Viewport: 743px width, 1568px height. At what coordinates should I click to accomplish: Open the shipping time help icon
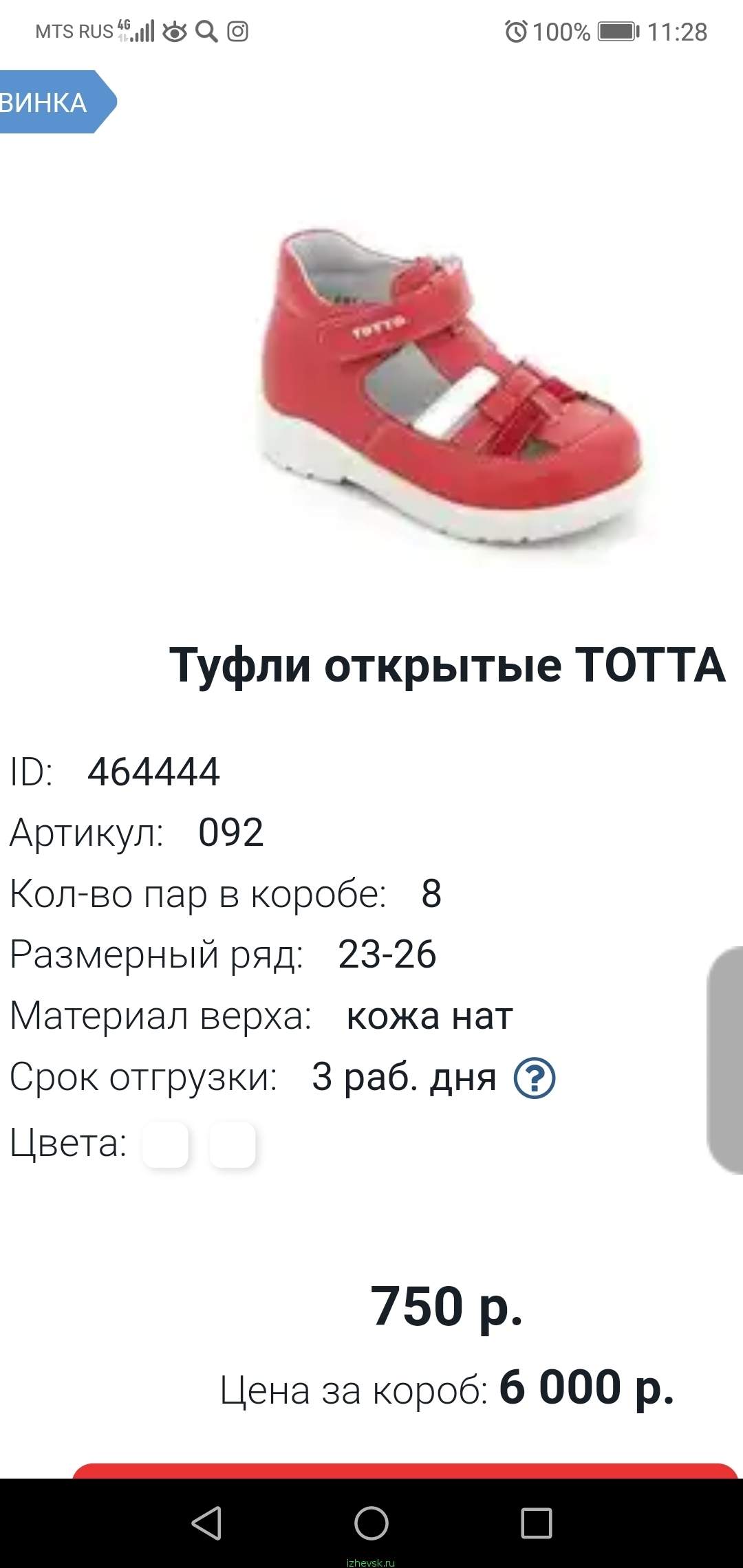pyautogui.click(x=535, y=1078)
